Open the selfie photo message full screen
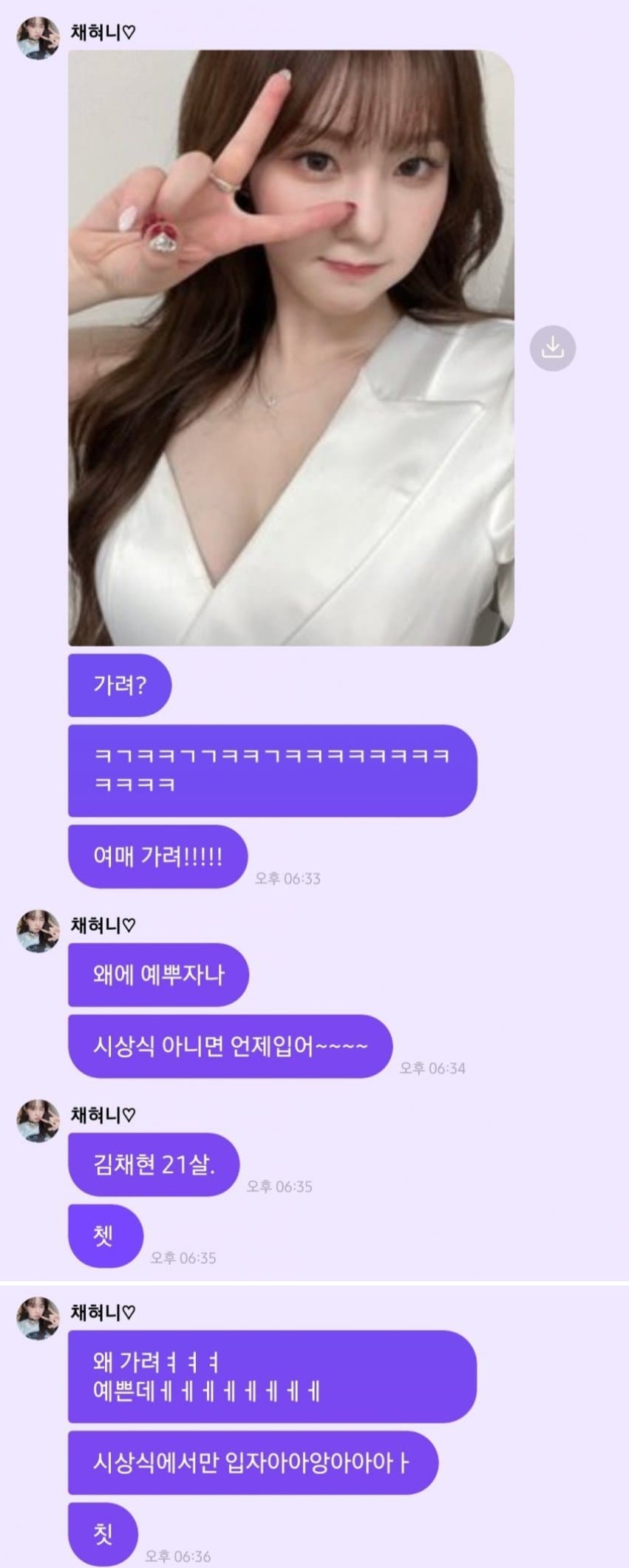 290,347
